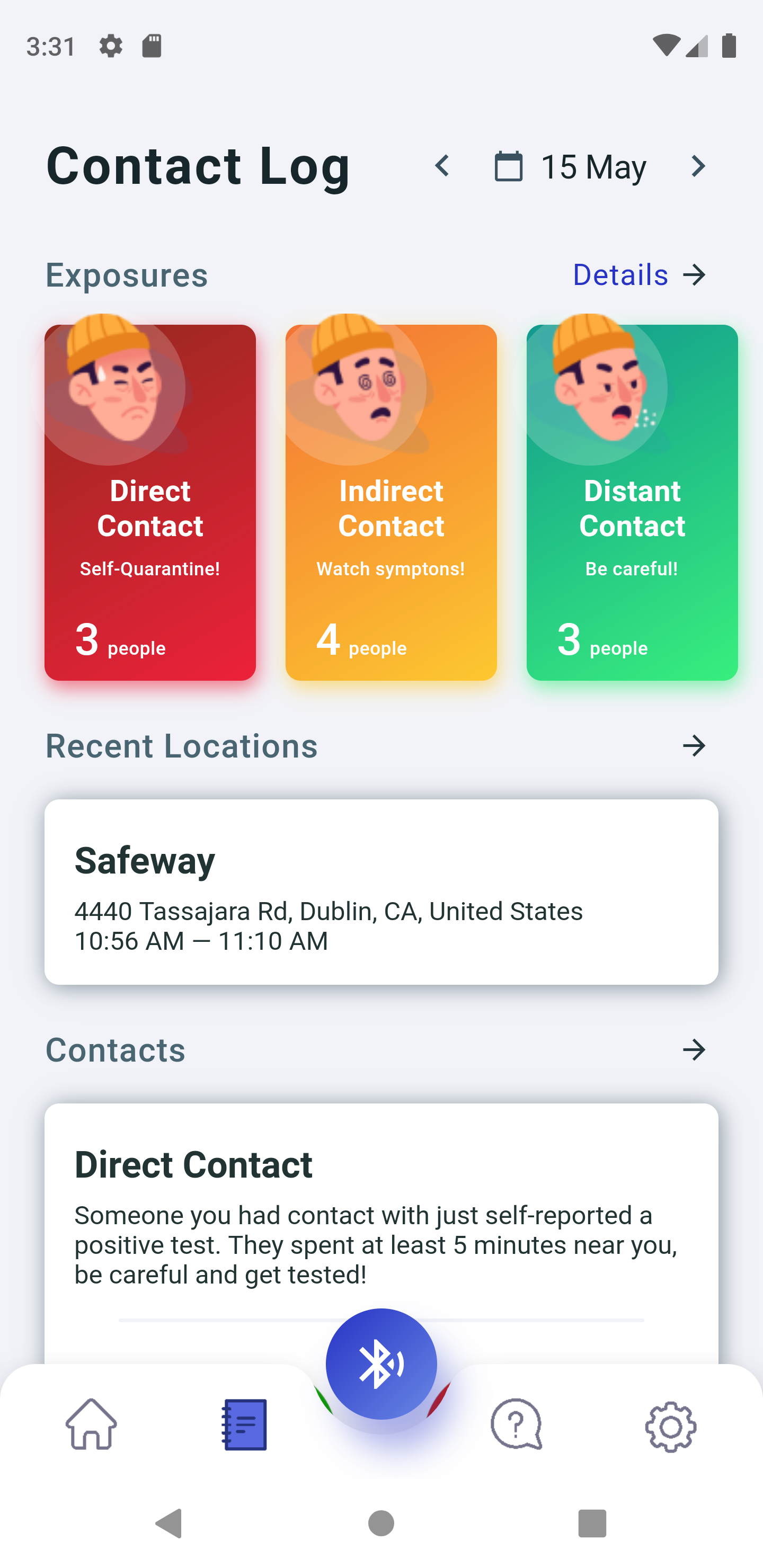Expand Recent Locations with the arrow
Screen dimensions: 763x1568
click(x=694, y=746)
